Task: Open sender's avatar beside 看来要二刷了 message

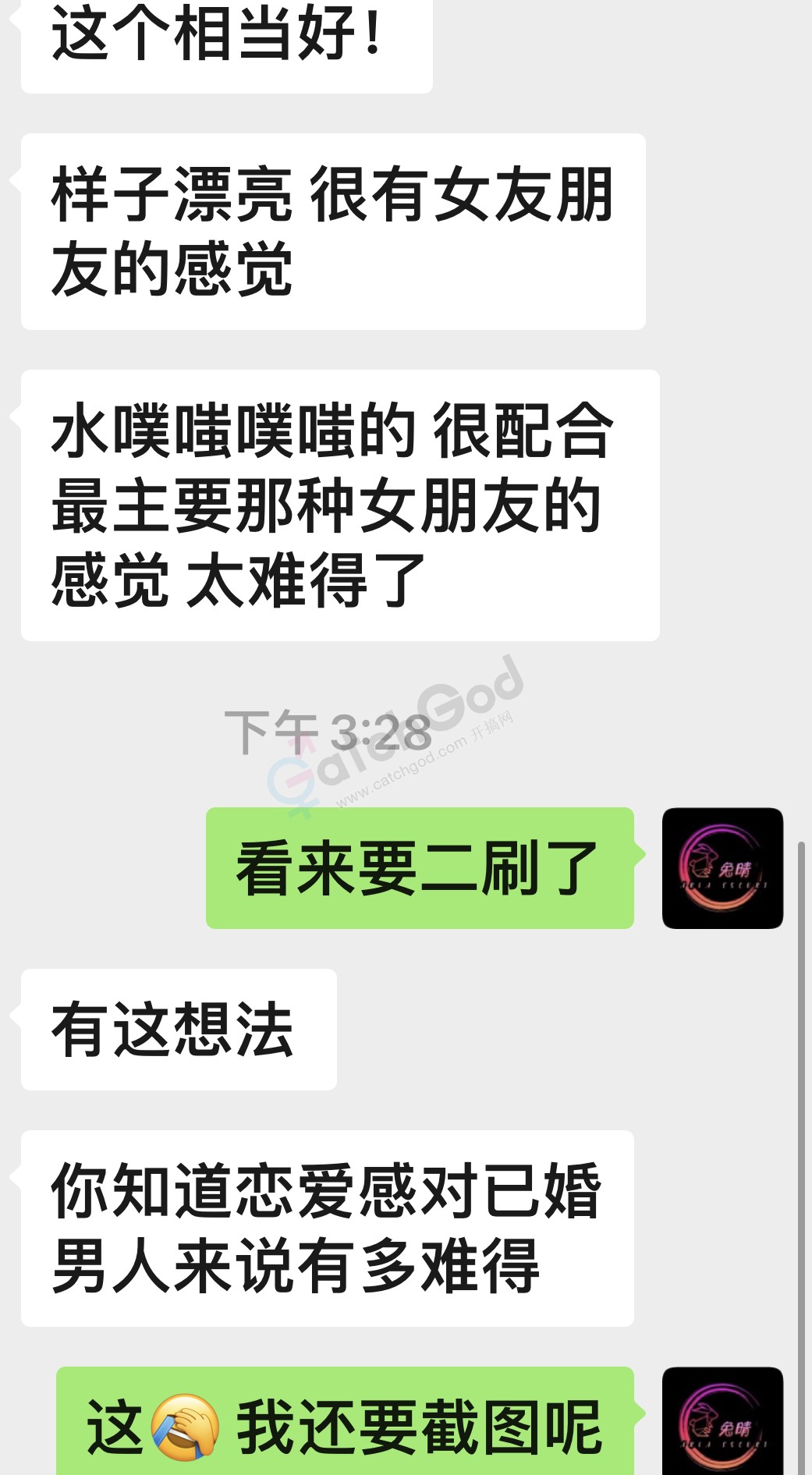Action: (x=722, y=868)
